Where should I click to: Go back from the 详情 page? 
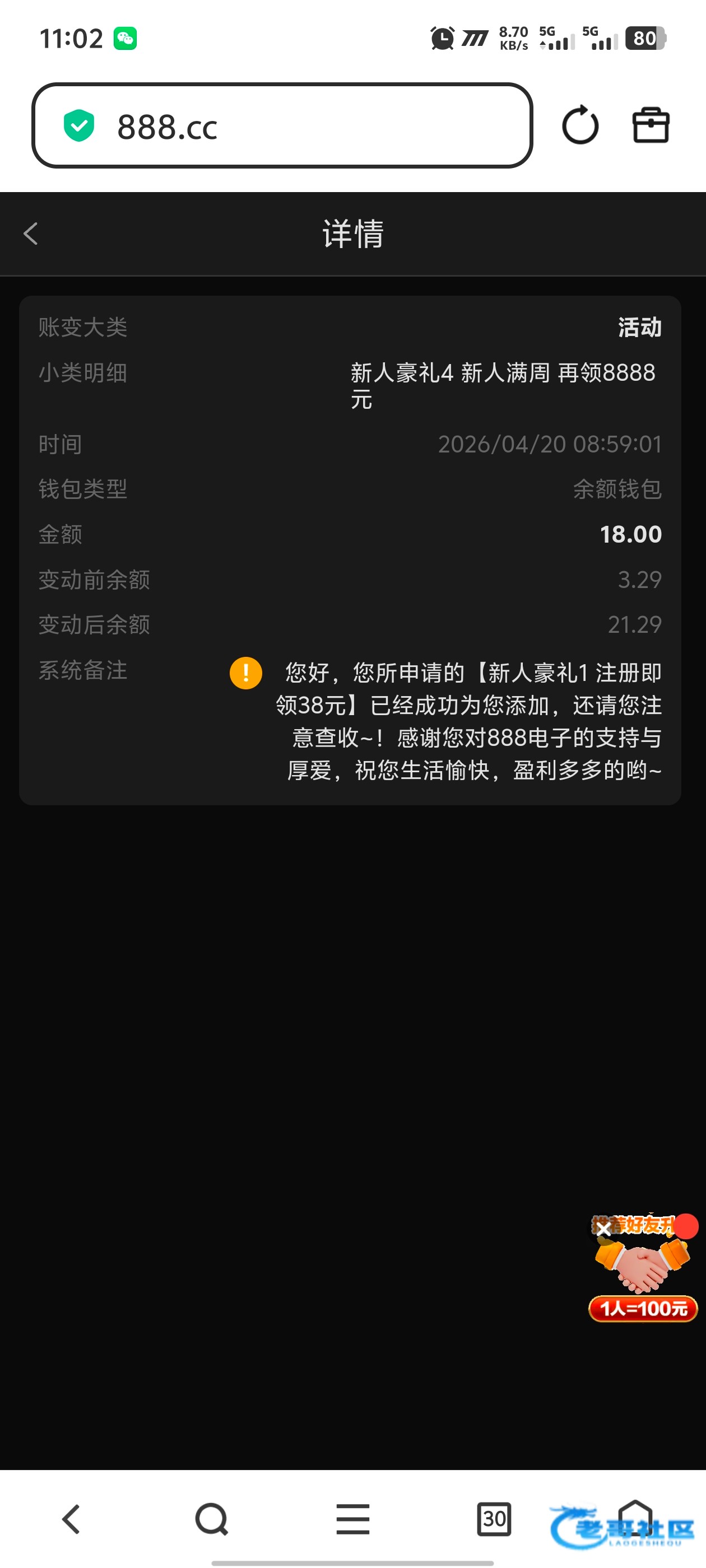[x=31, y=234]
